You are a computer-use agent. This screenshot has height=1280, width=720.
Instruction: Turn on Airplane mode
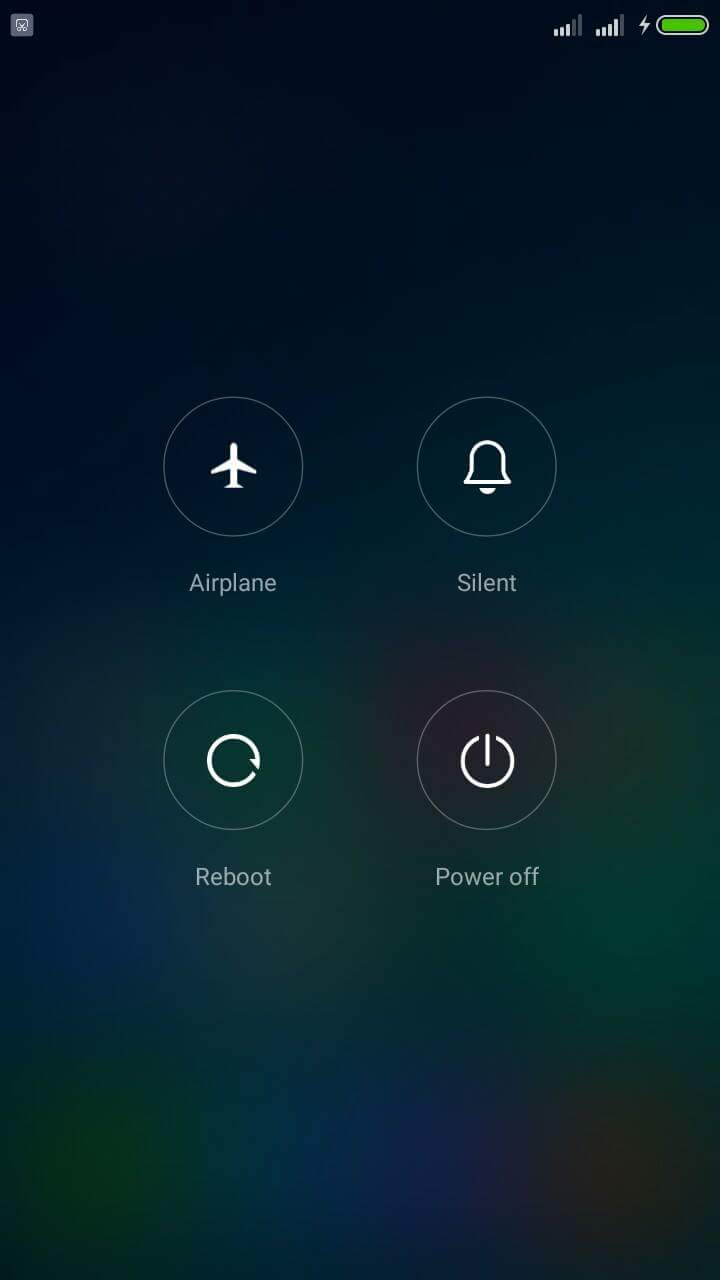pyautogui.click(x=233, y=467)
